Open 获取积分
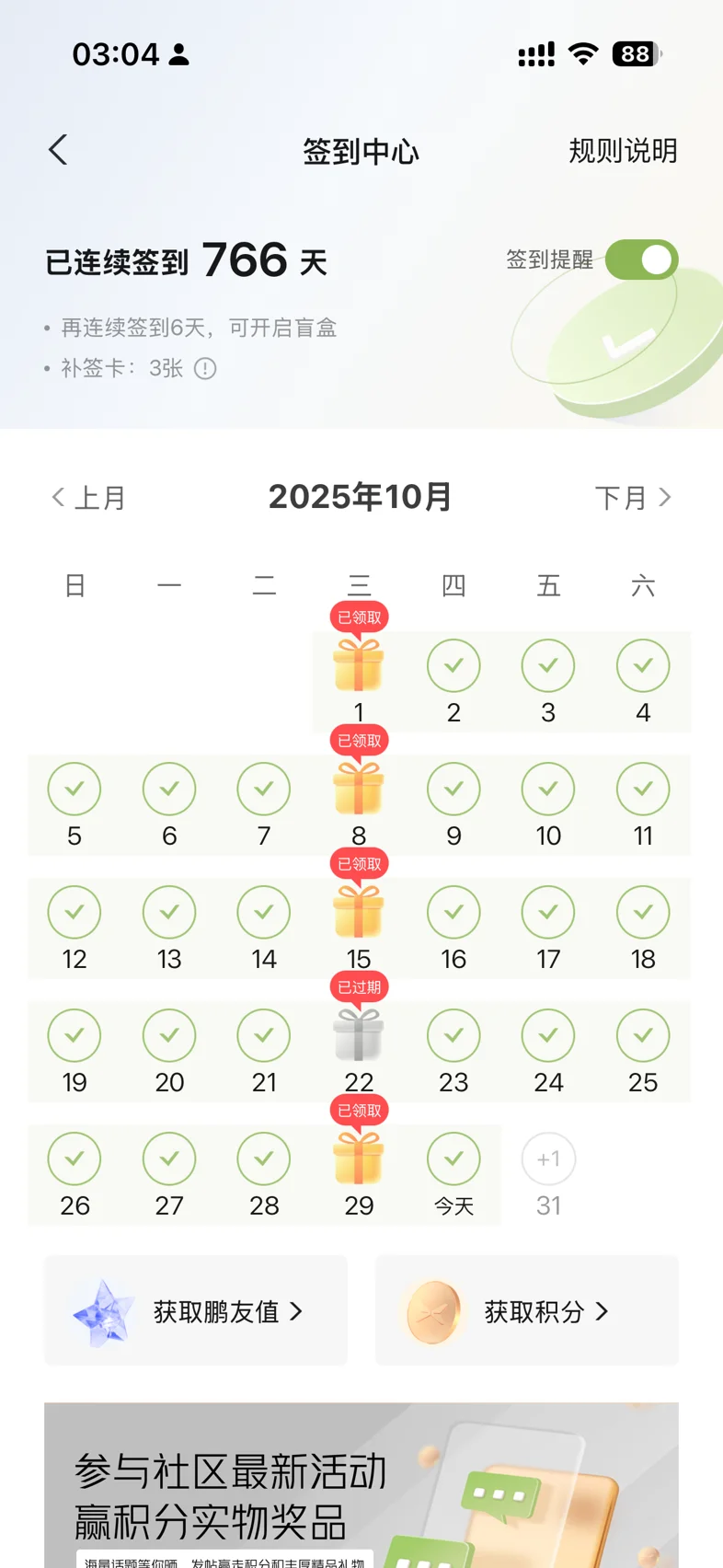 tap(527, 1311)
